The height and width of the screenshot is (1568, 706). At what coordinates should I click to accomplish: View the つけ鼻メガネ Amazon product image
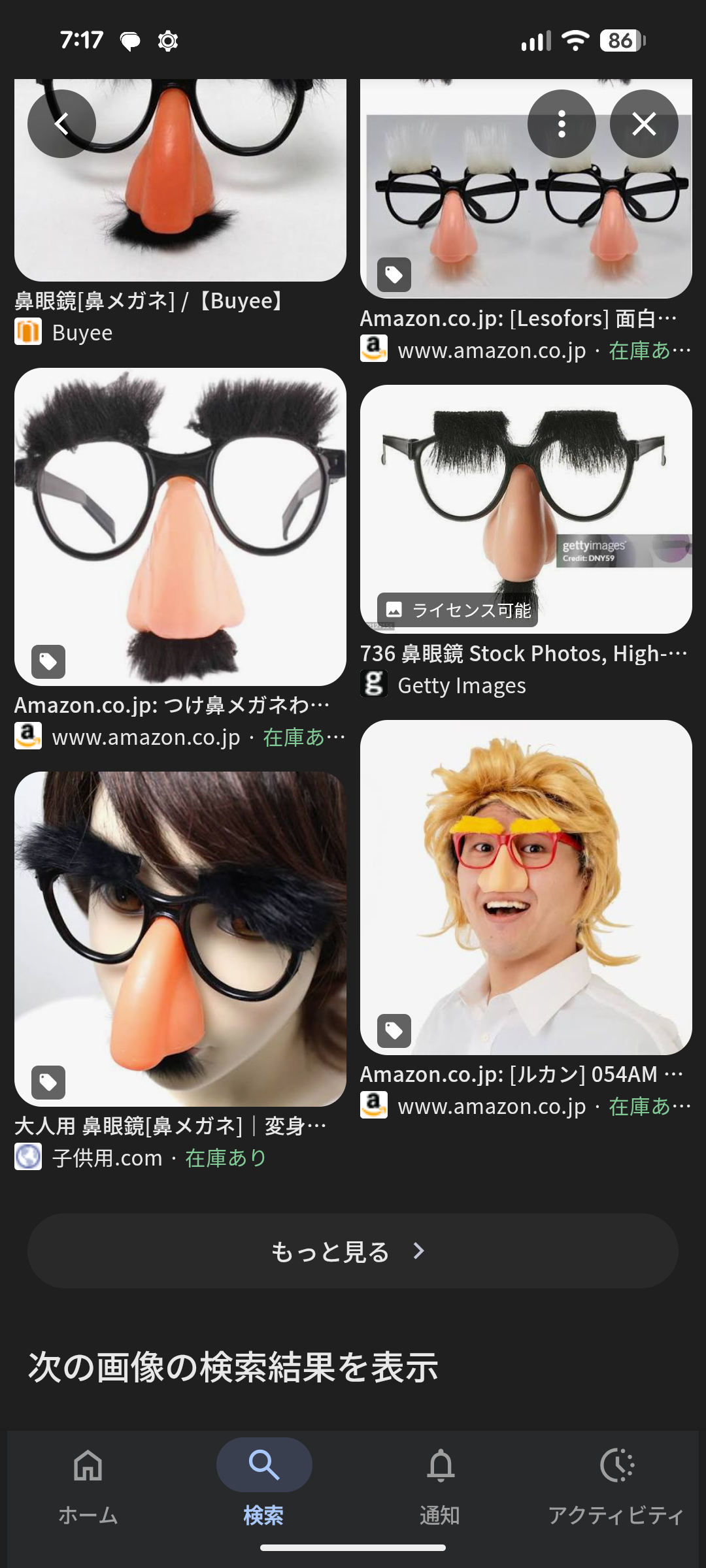click(x=180, y=526)
